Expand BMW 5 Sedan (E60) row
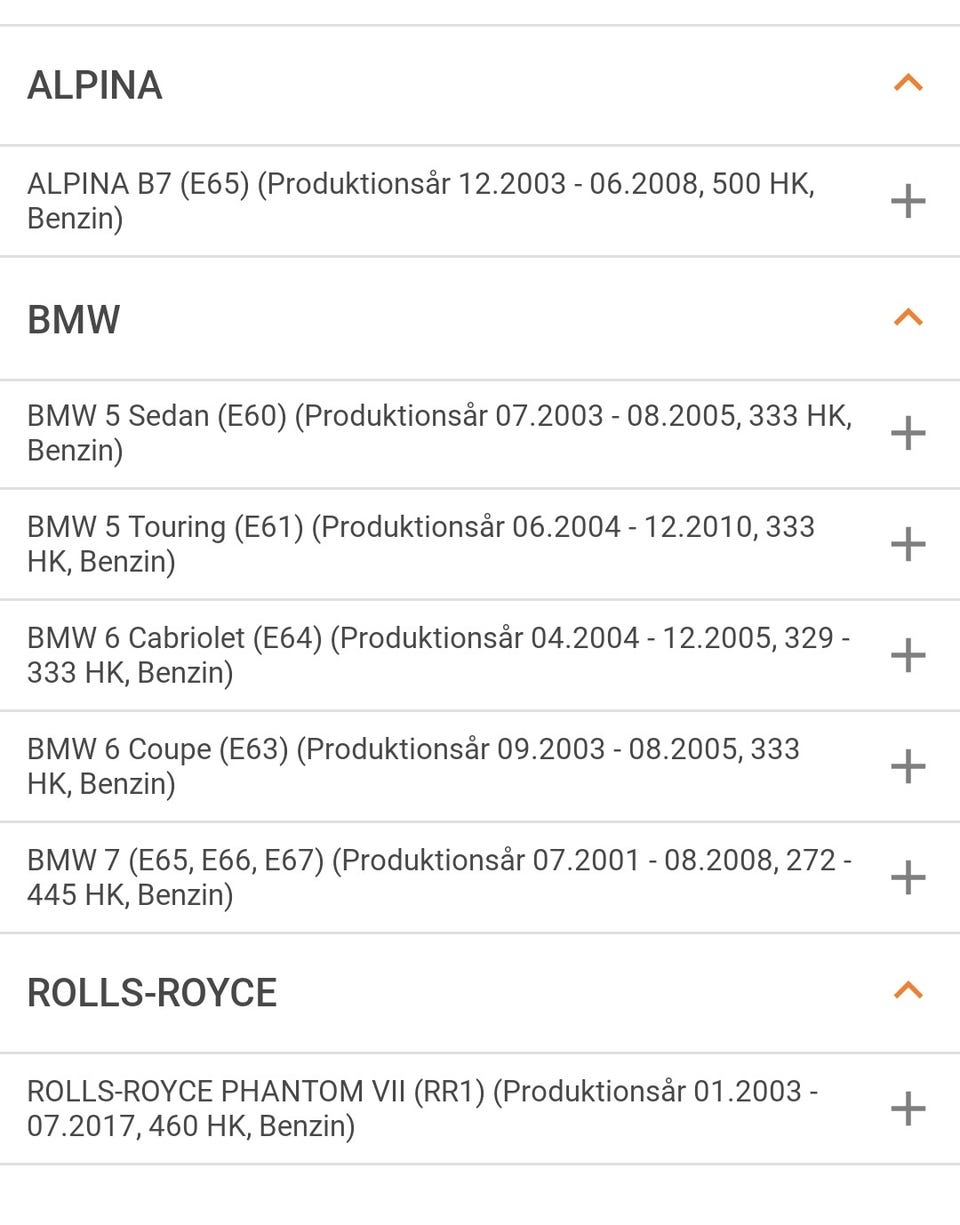 click(x=907, y=433)
